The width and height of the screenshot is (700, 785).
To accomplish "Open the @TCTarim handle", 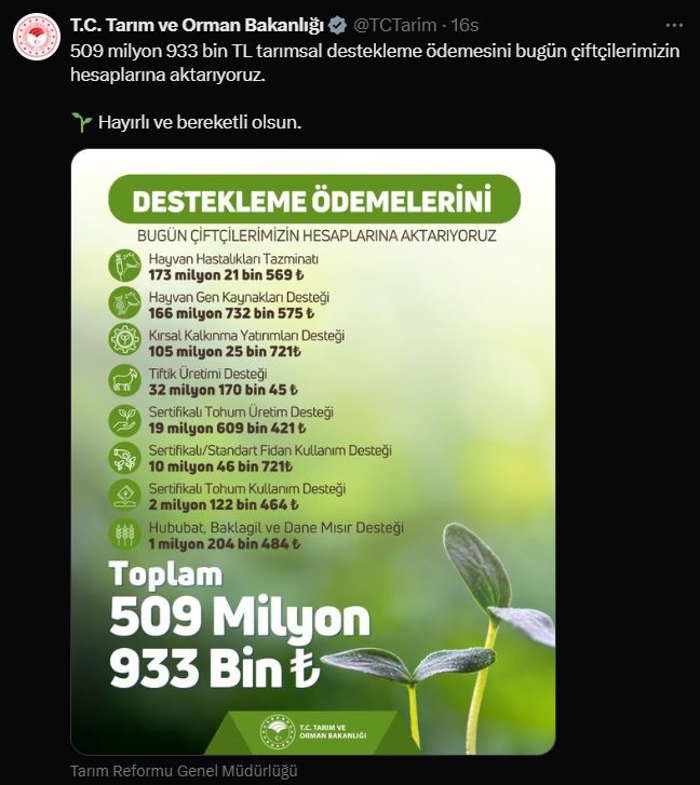I will point(395,25).
